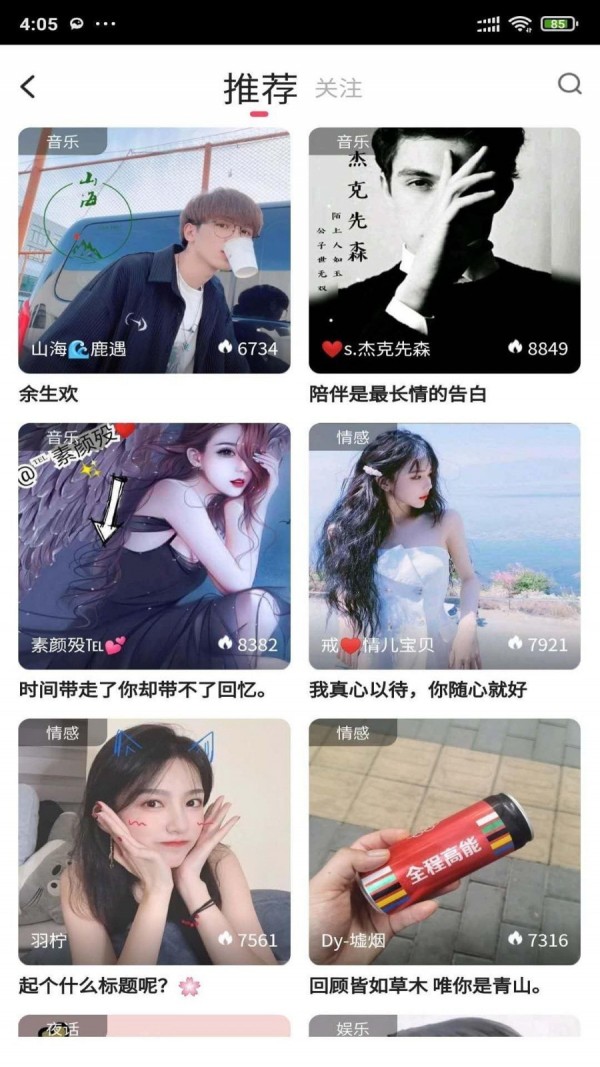
Task: Open the search magnifier icon
Action: click(569, 85)
